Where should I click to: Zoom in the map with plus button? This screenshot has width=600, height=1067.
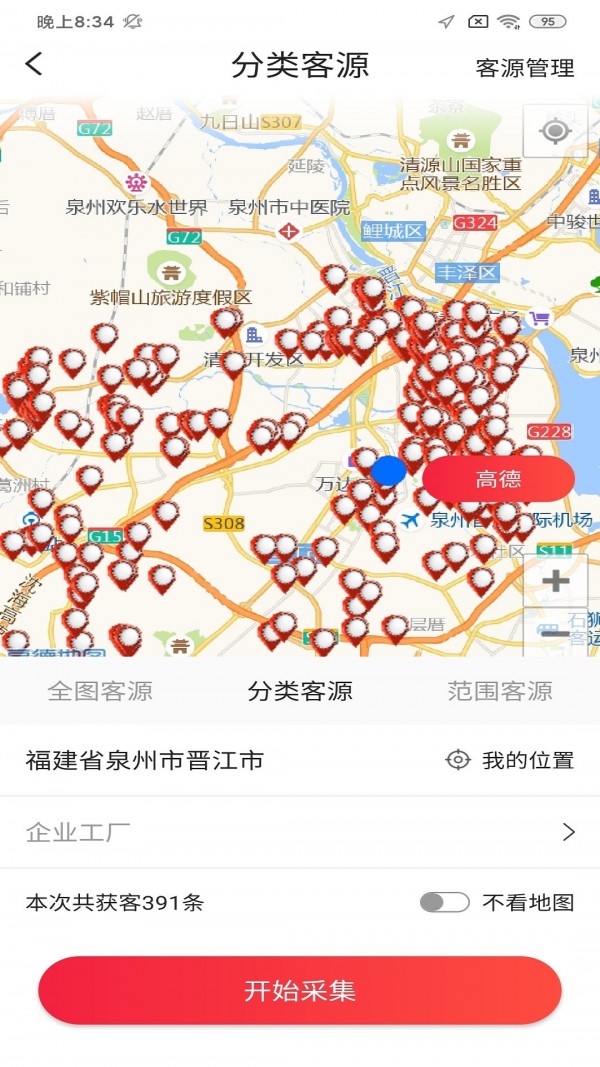555,581
